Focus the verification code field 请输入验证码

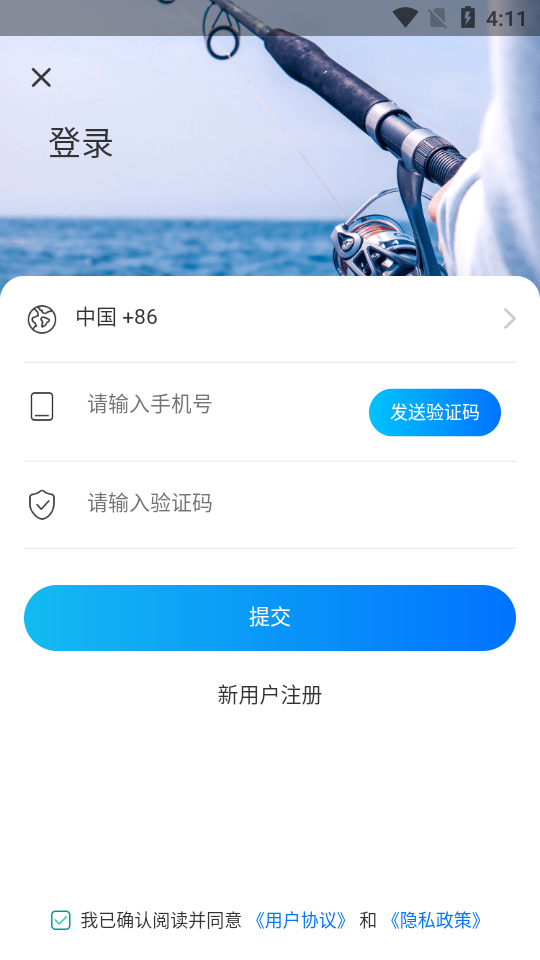(x=300, y=504)
